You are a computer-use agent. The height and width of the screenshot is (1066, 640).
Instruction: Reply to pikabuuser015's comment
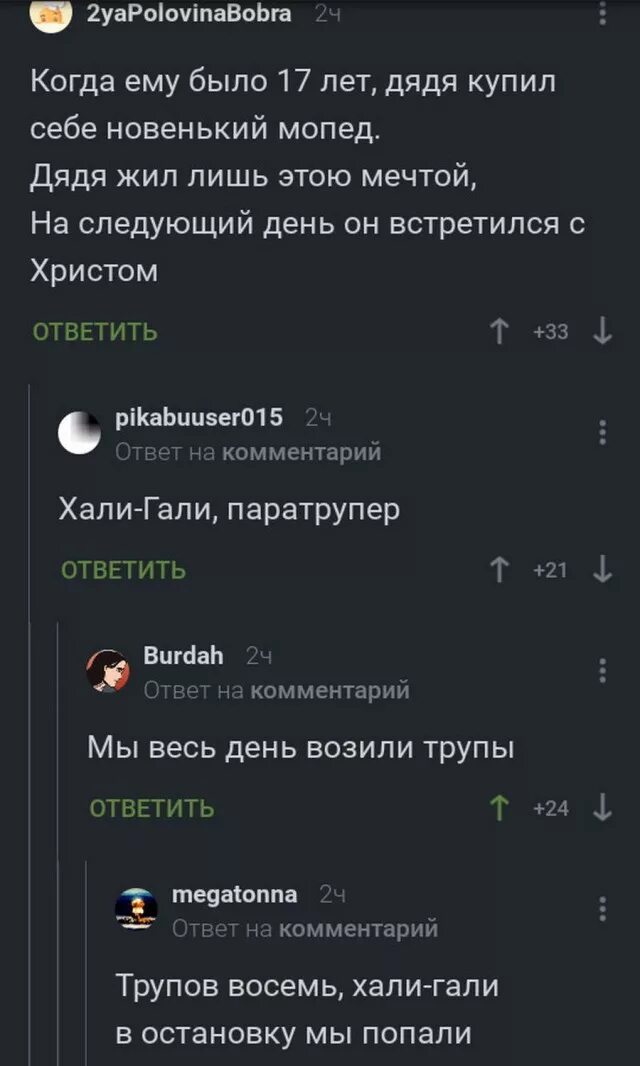pos(124,570)
